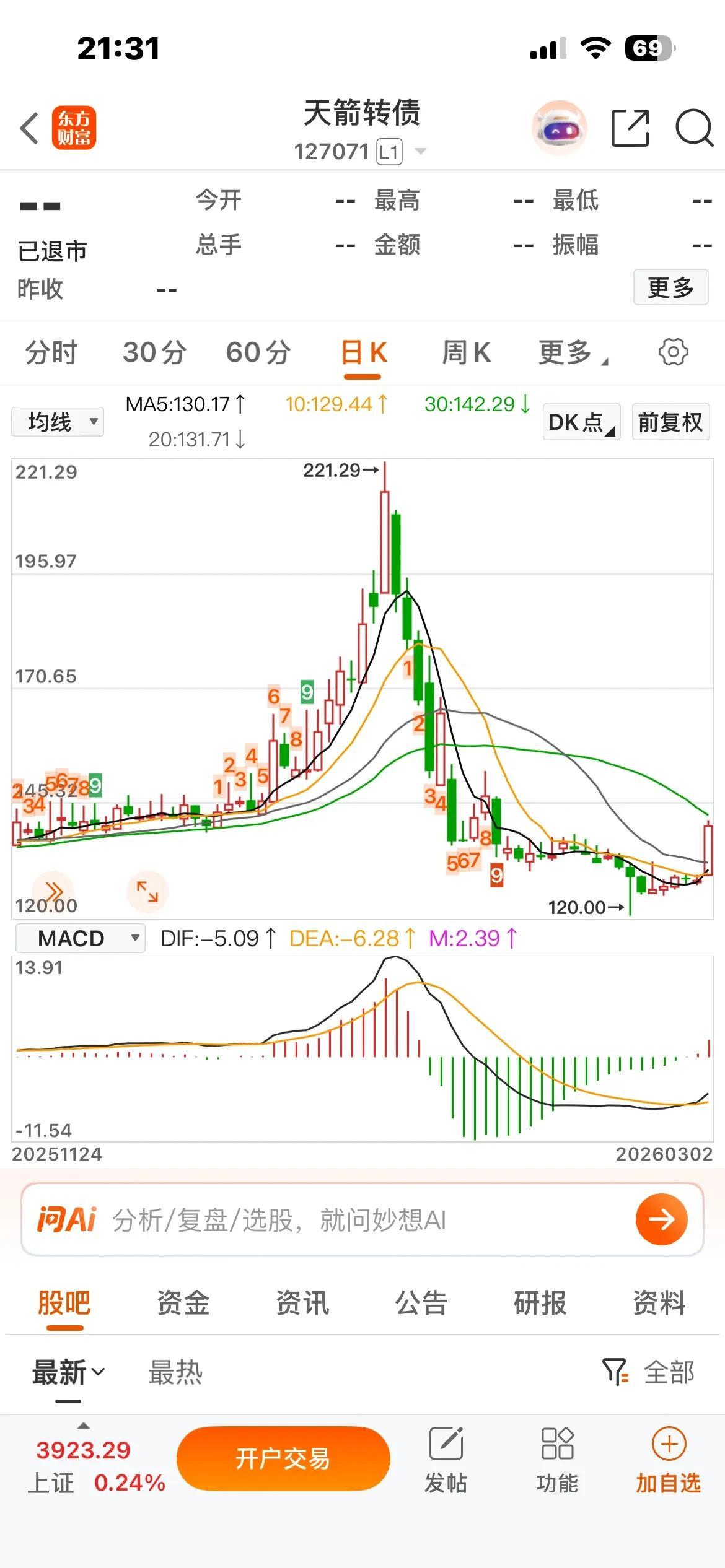The width and height of the screenshot is (725, 1568).
Task: Enter fullscreen chart view
Action: (x=147, y=892)
